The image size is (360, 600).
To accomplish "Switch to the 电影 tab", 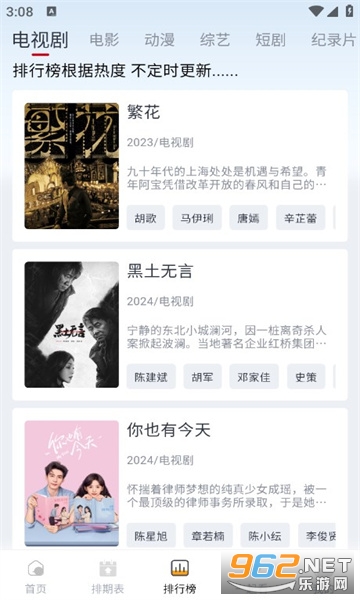I will [x=104, y=40].
